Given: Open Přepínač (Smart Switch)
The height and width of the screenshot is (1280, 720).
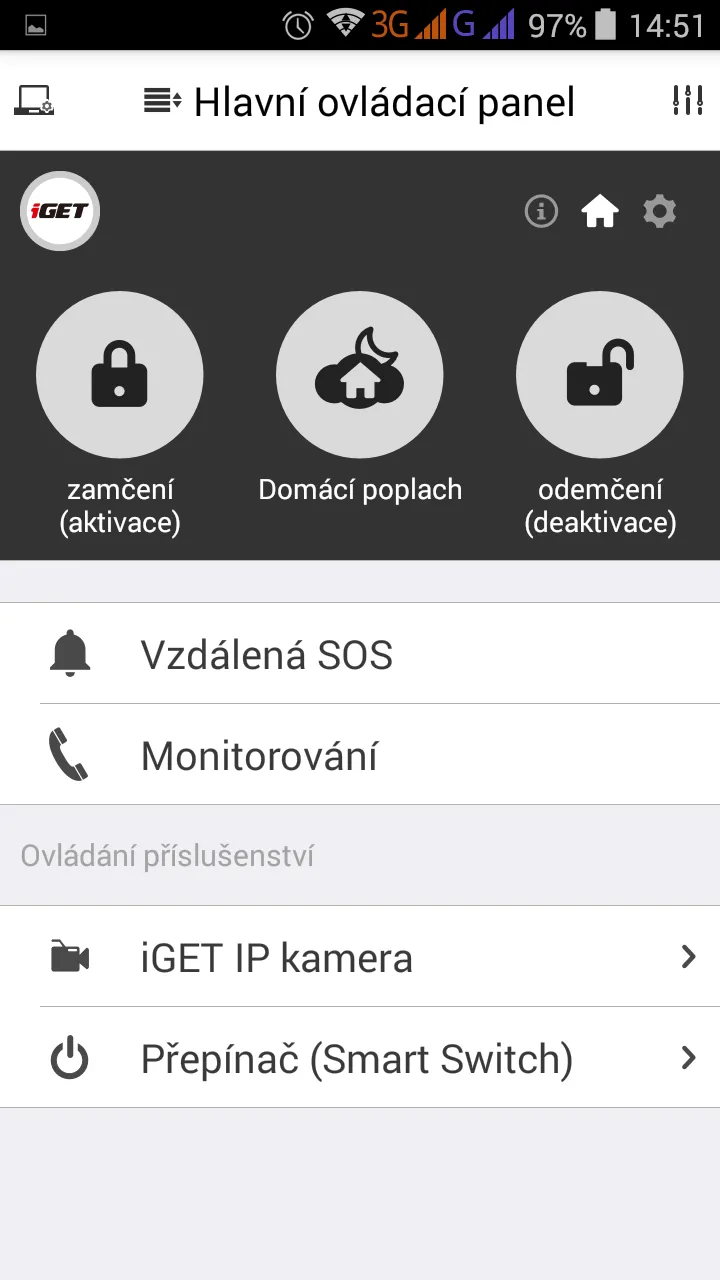Looking at the screenshot, I should 360,1058.
